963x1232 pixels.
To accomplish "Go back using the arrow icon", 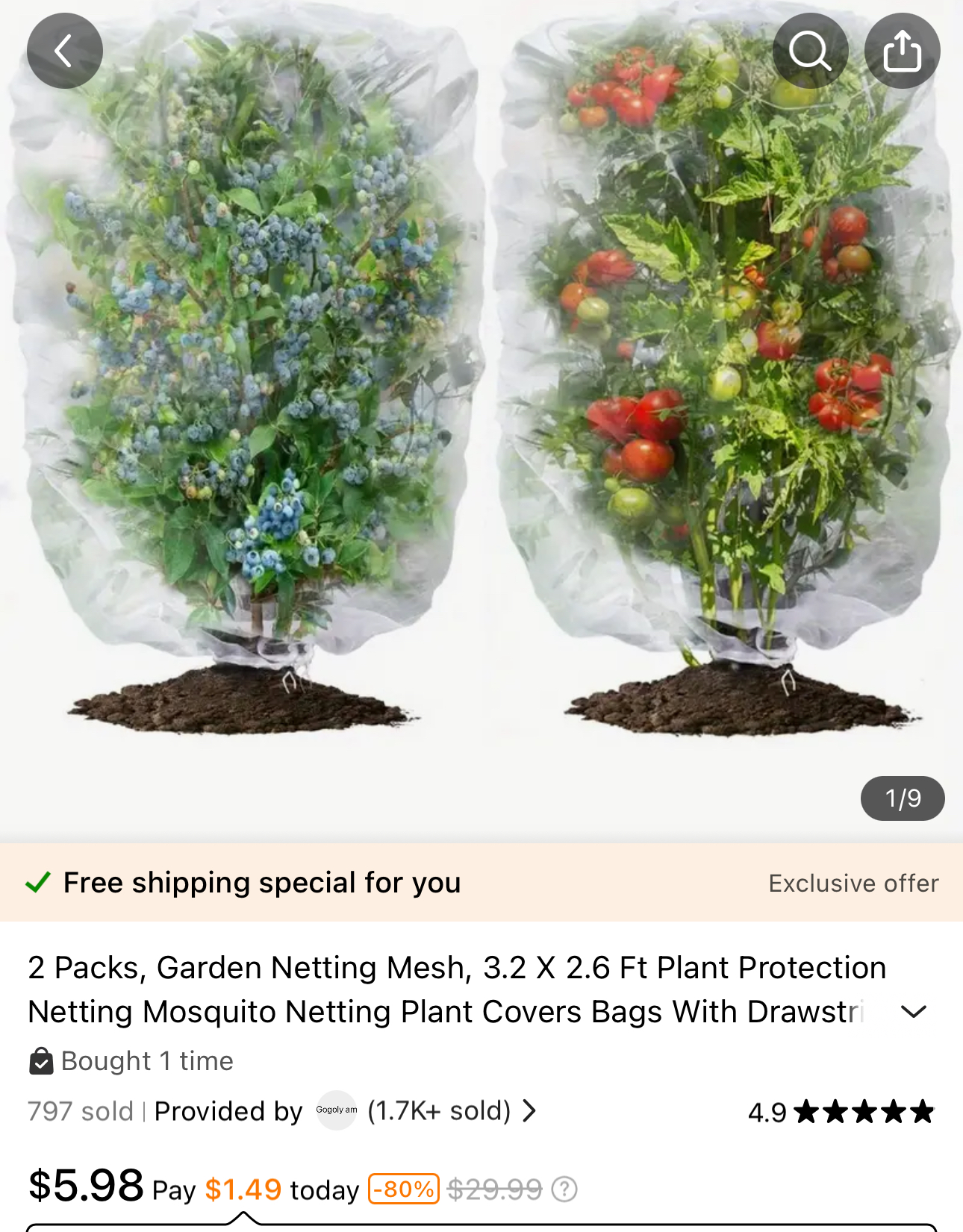I will click(65, 51).
